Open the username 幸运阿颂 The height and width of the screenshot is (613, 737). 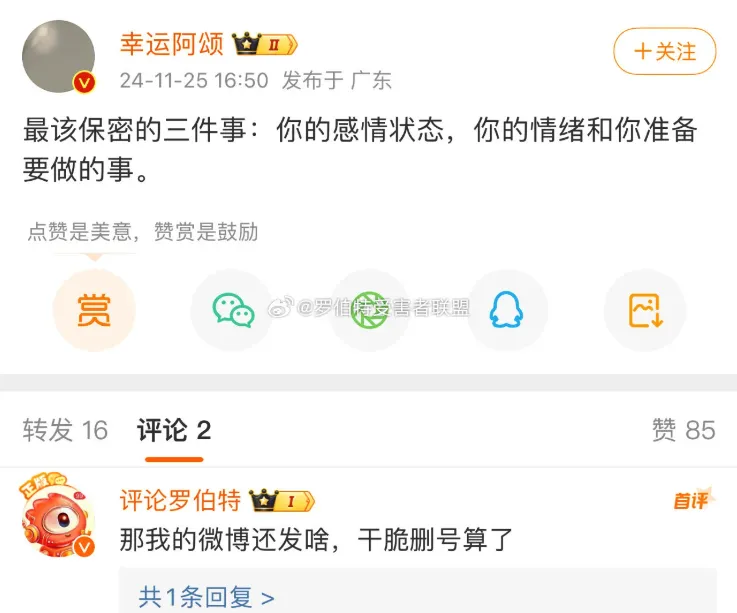pos(171,44)
